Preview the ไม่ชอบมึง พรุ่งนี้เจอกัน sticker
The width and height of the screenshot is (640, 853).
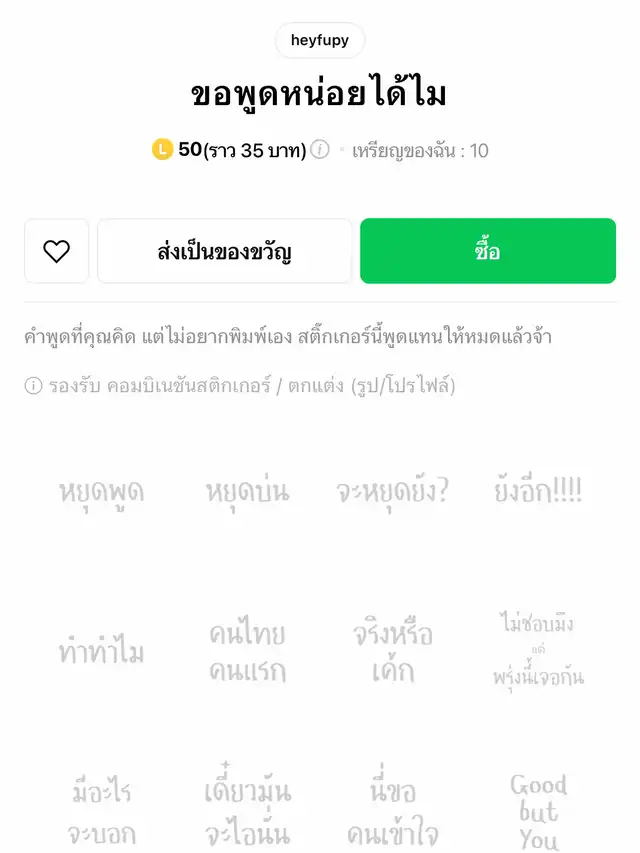point(538,650)
